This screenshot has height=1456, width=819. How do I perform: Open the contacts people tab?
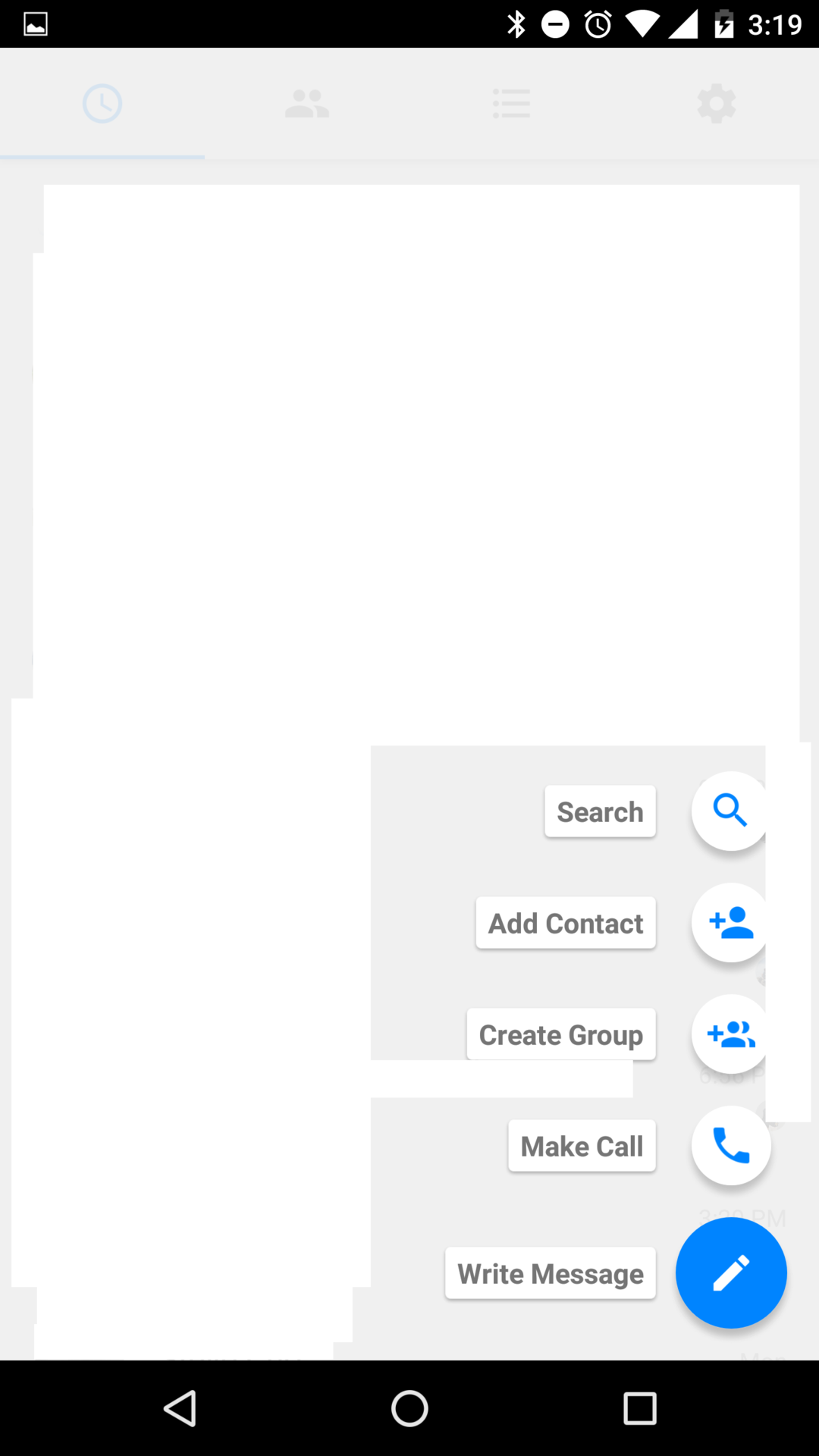[x=307, y=104]
